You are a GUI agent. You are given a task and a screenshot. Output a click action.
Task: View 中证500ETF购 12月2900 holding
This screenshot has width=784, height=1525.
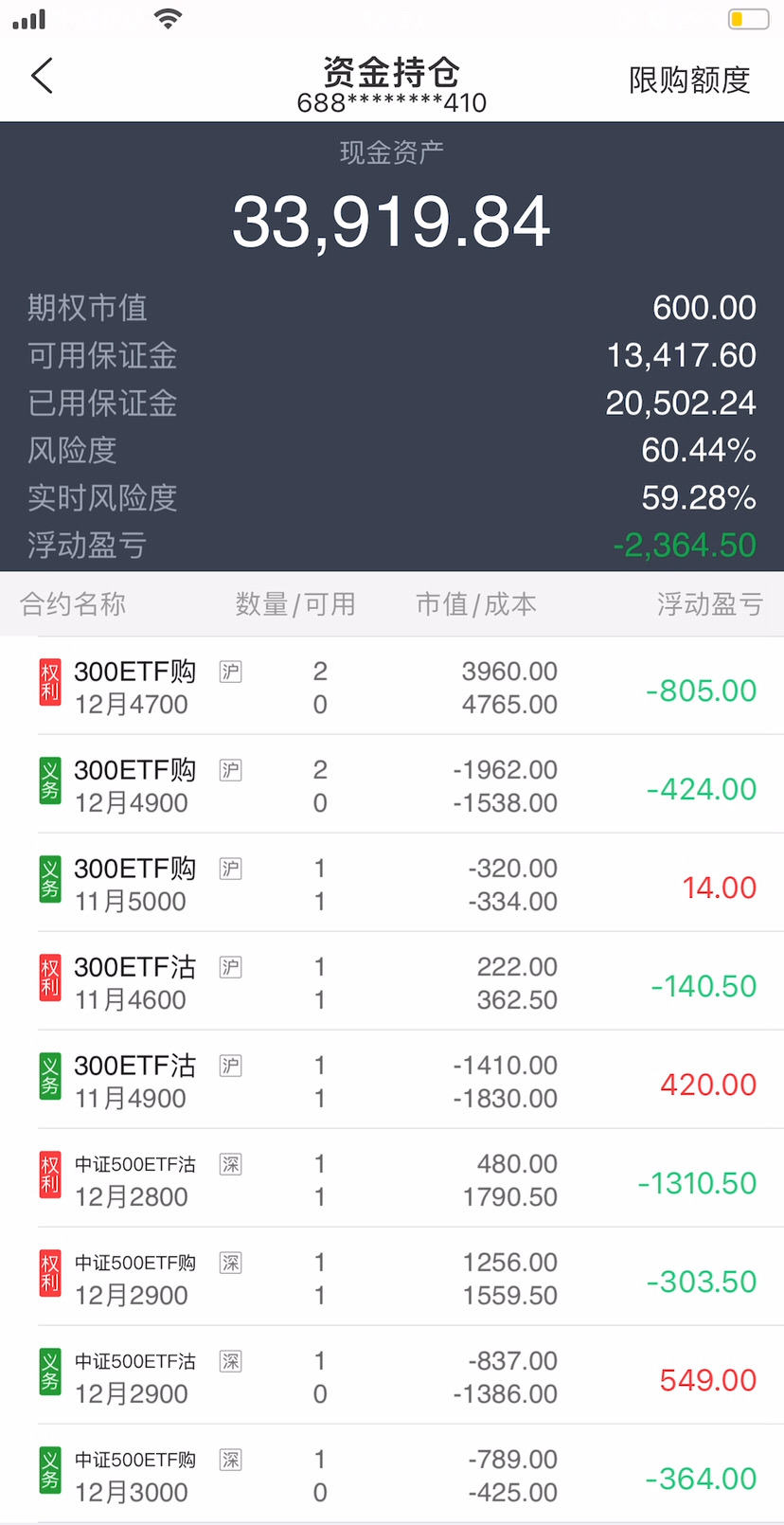pyautogui.click(x=392, y=1279)
